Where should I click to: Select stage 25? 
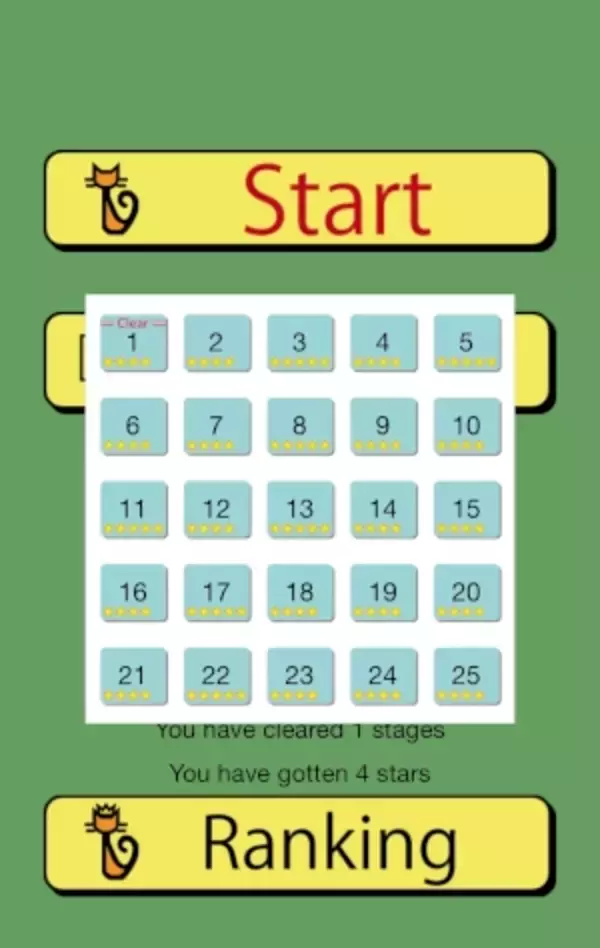coord(466,676)
